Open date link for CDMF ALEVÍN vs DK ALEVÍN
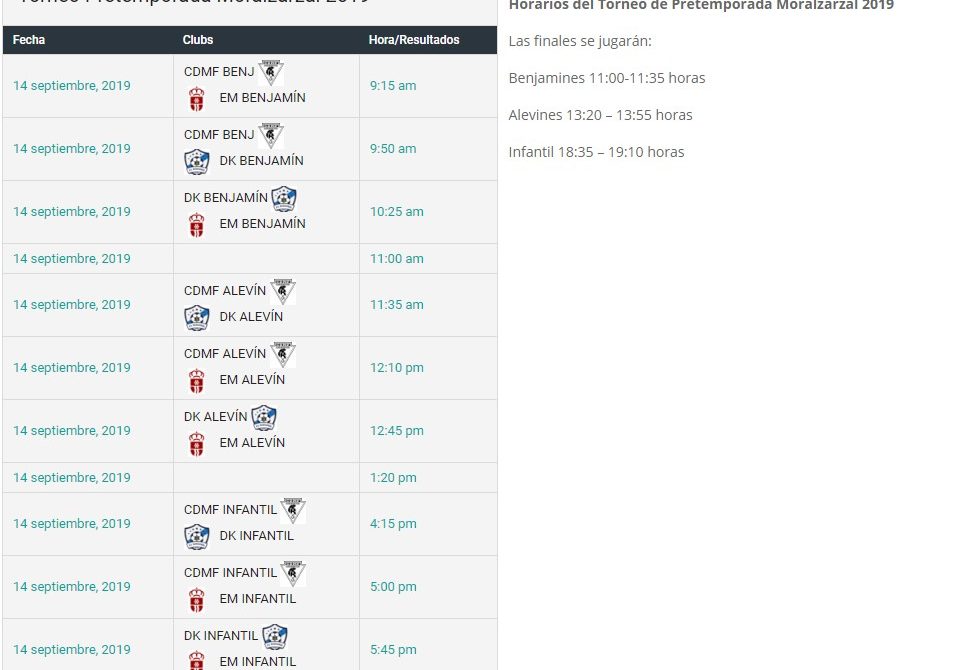This screenshot has height=670, width=980. 72,305
